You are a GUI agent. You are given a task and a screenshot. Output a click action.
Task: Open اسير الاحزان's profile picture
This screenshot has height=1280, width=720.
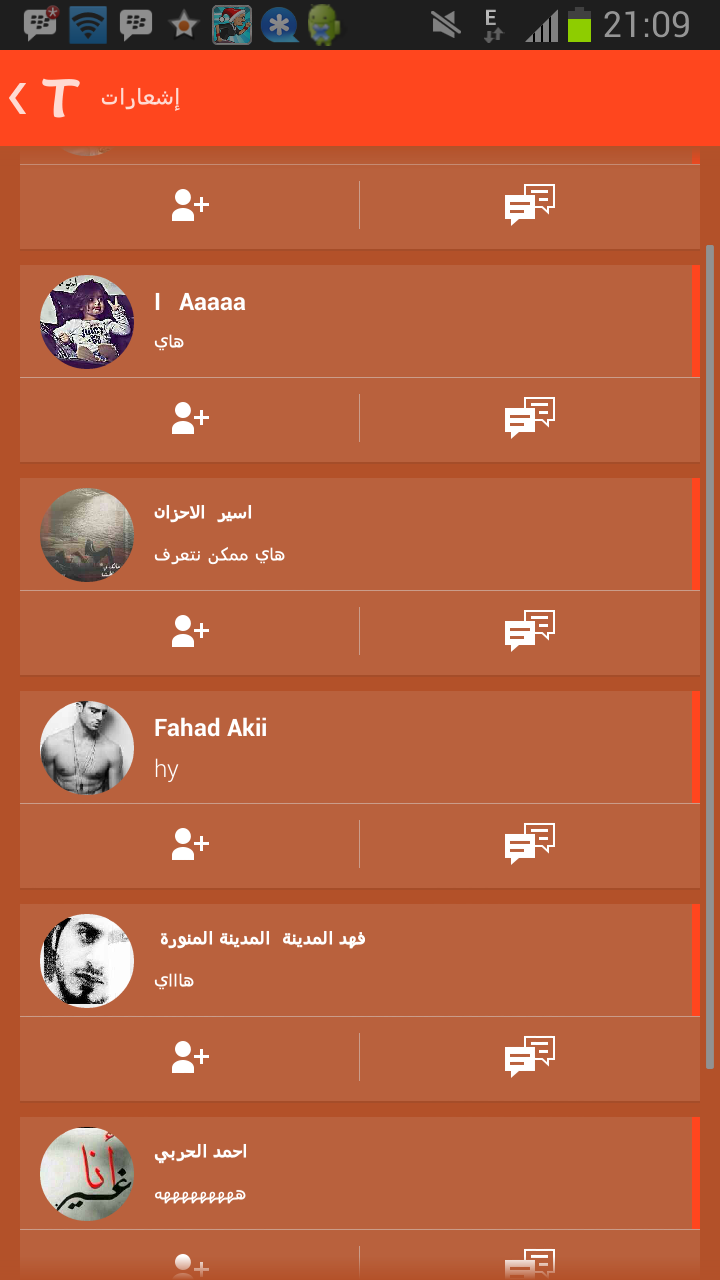[x=87, y=535]
